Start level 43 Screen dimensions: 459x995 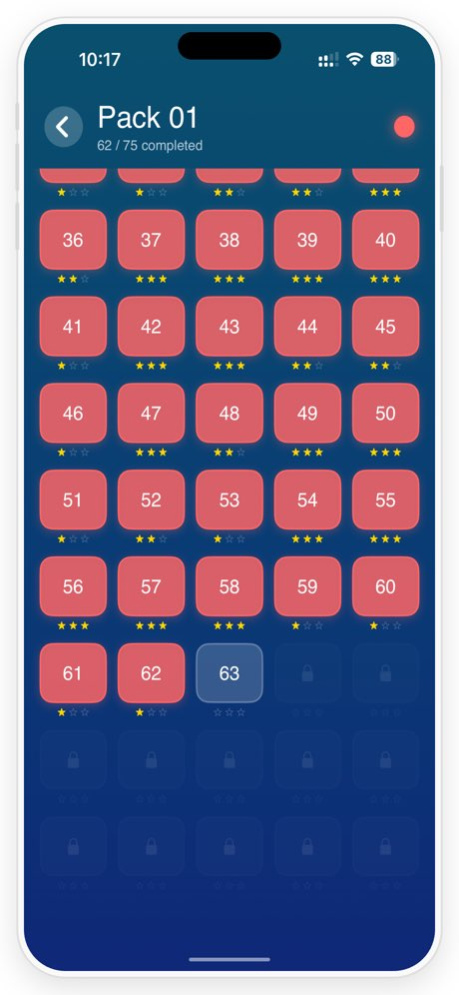229,327
